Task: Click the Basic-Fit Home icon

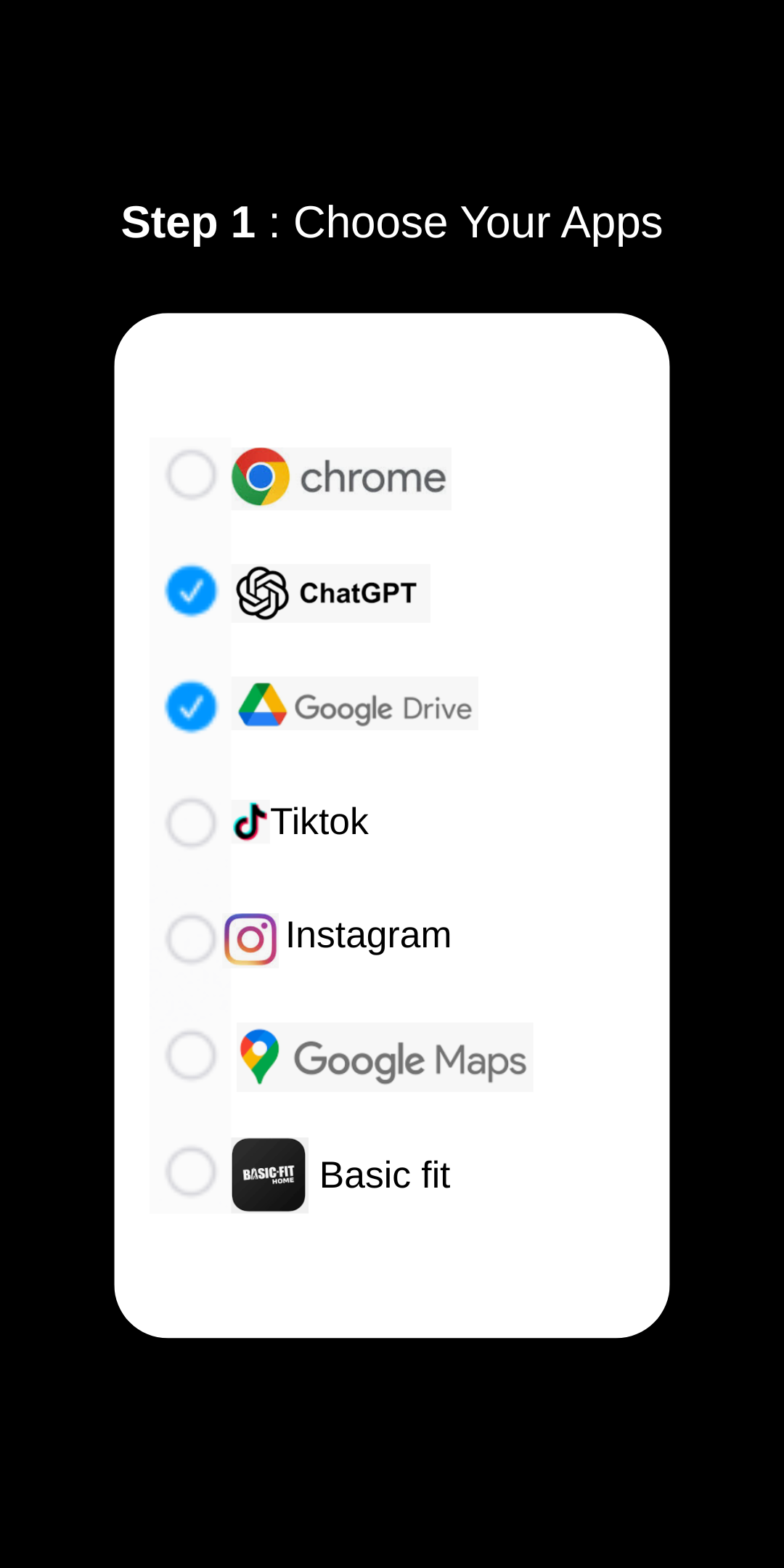Action: click(269, 1175)
